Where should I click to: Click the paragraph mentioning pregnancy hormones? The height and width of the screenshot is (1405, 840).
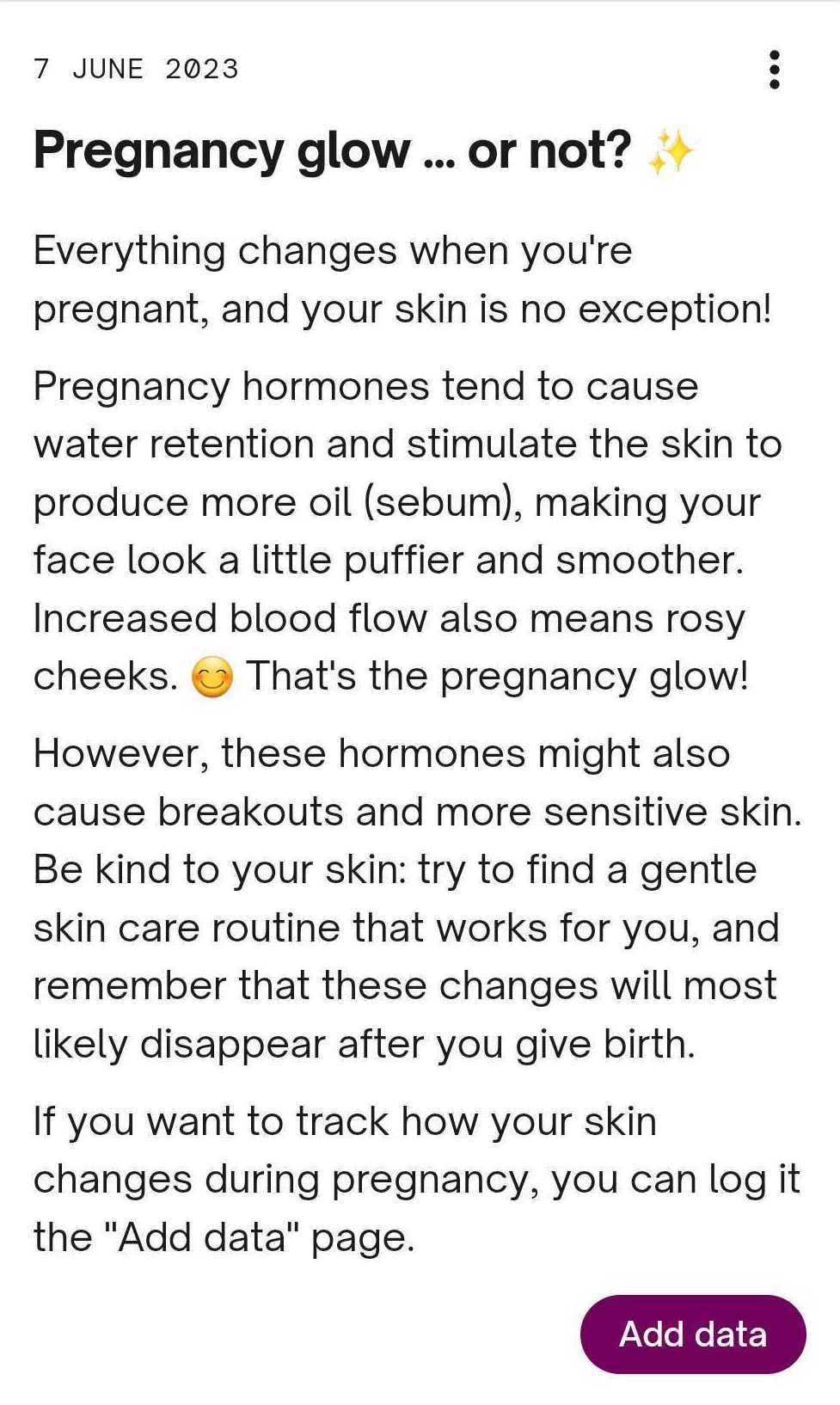coord(404,529)
